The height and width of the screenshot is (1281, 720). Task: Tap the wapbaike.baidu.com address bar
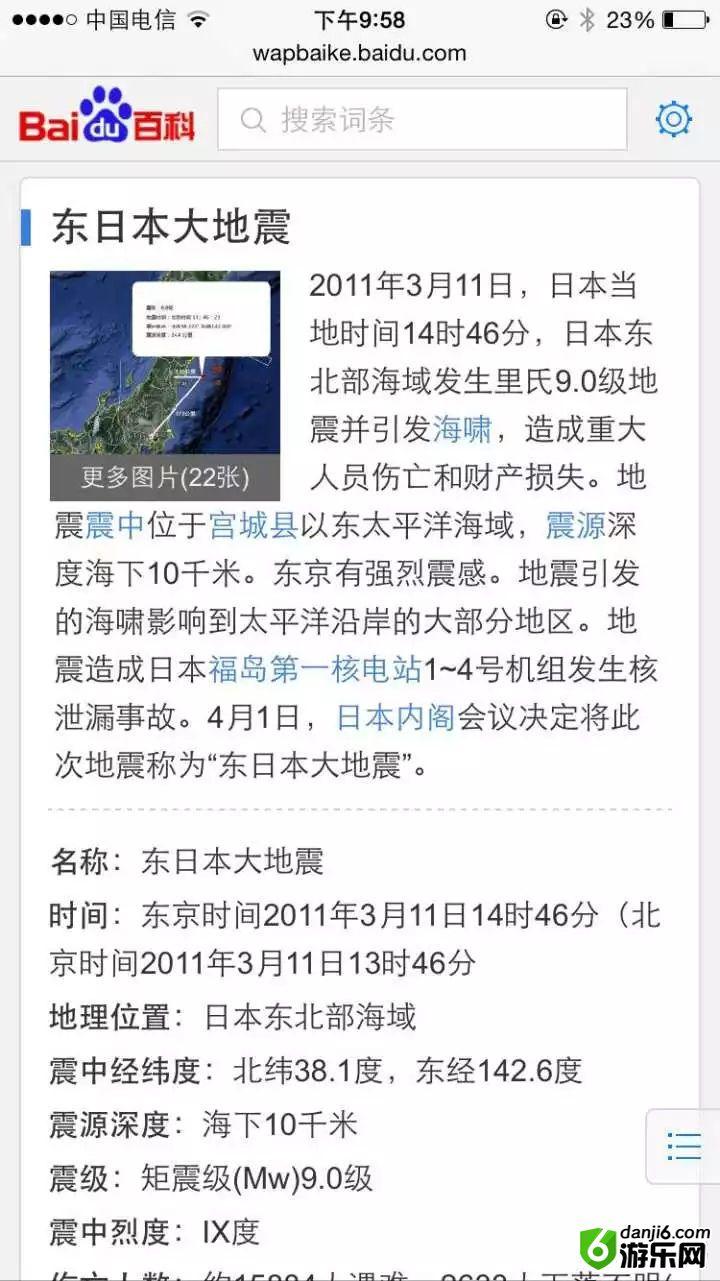pyautogui.click(x=360, y=53)
